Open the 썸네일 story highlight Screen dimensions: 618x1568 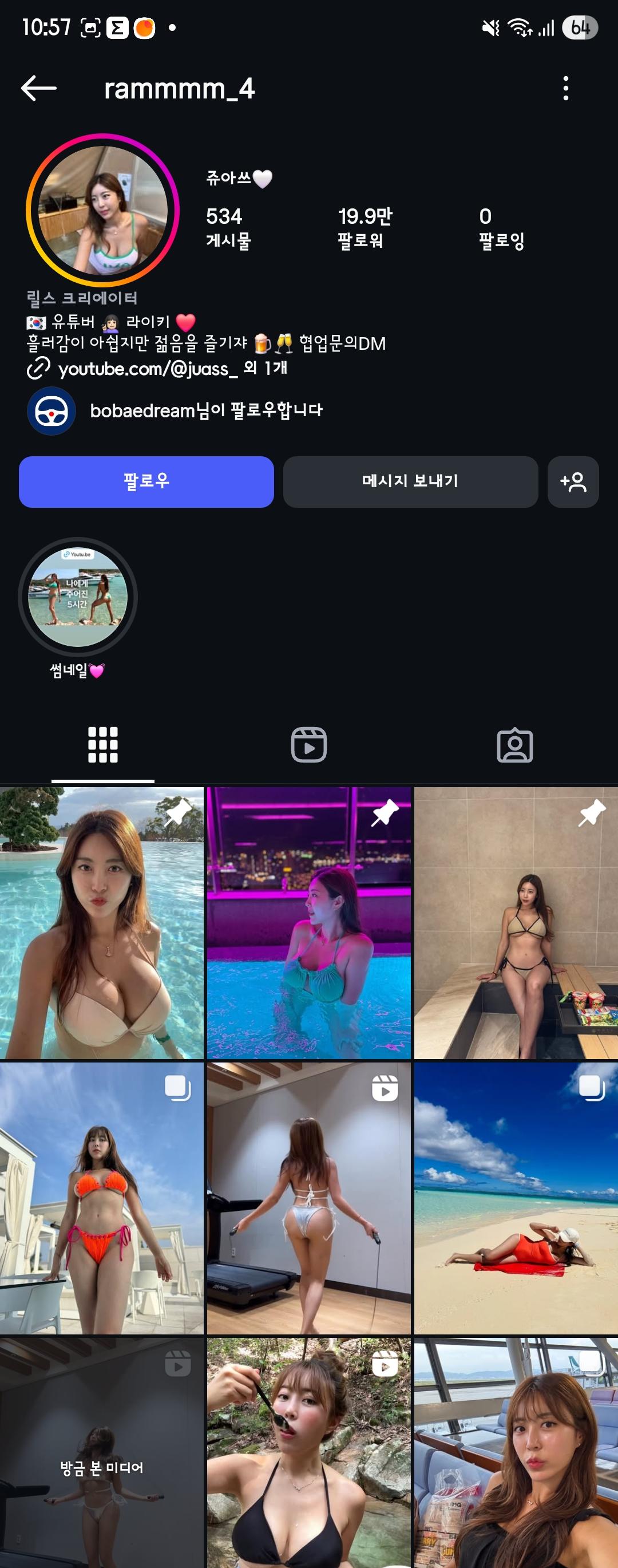[x=78, y=597]
